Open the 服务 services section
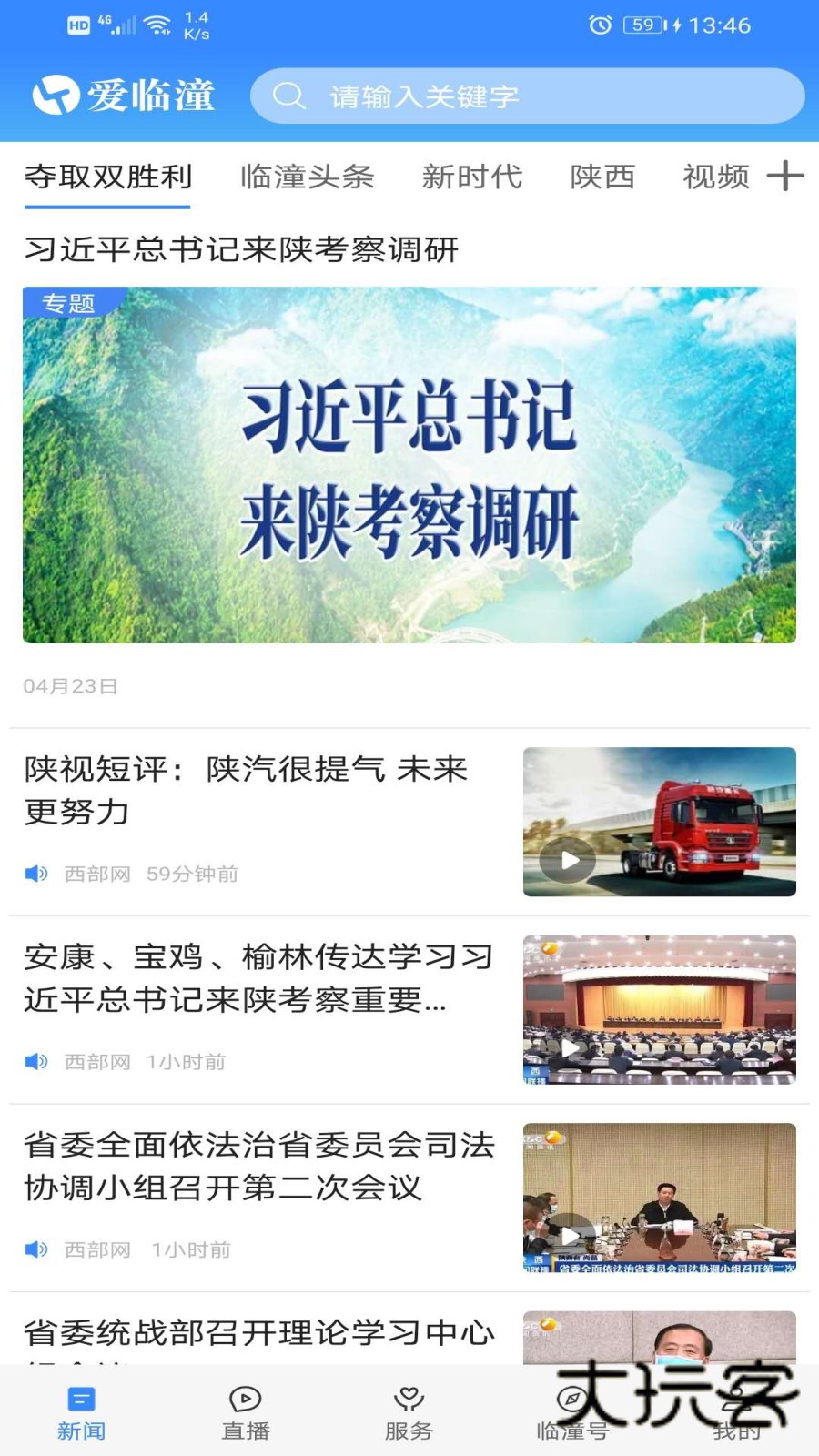The image size is (819, 1456). [409, 1406]
